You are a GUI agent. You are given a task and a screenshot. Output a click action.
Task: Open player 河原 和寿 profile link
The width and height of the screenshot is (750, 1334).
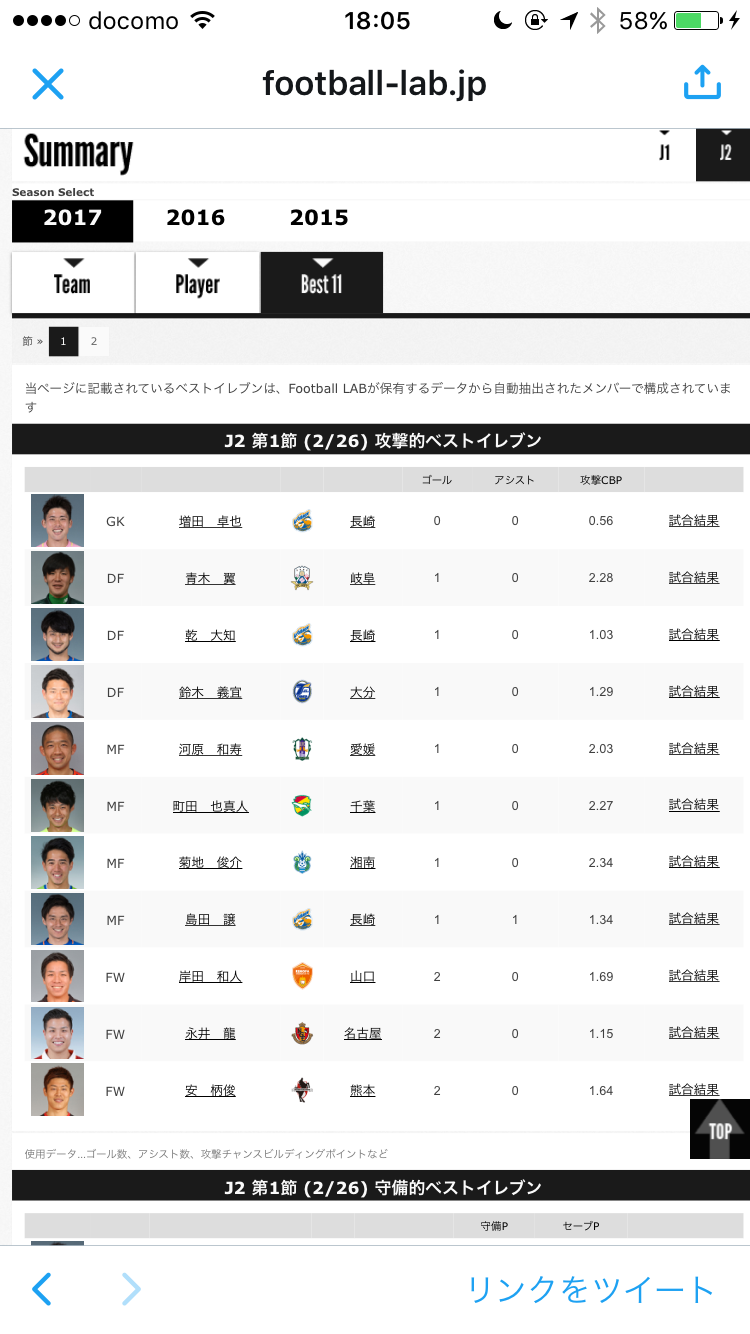pyautogui.click(x=210, y=749)
